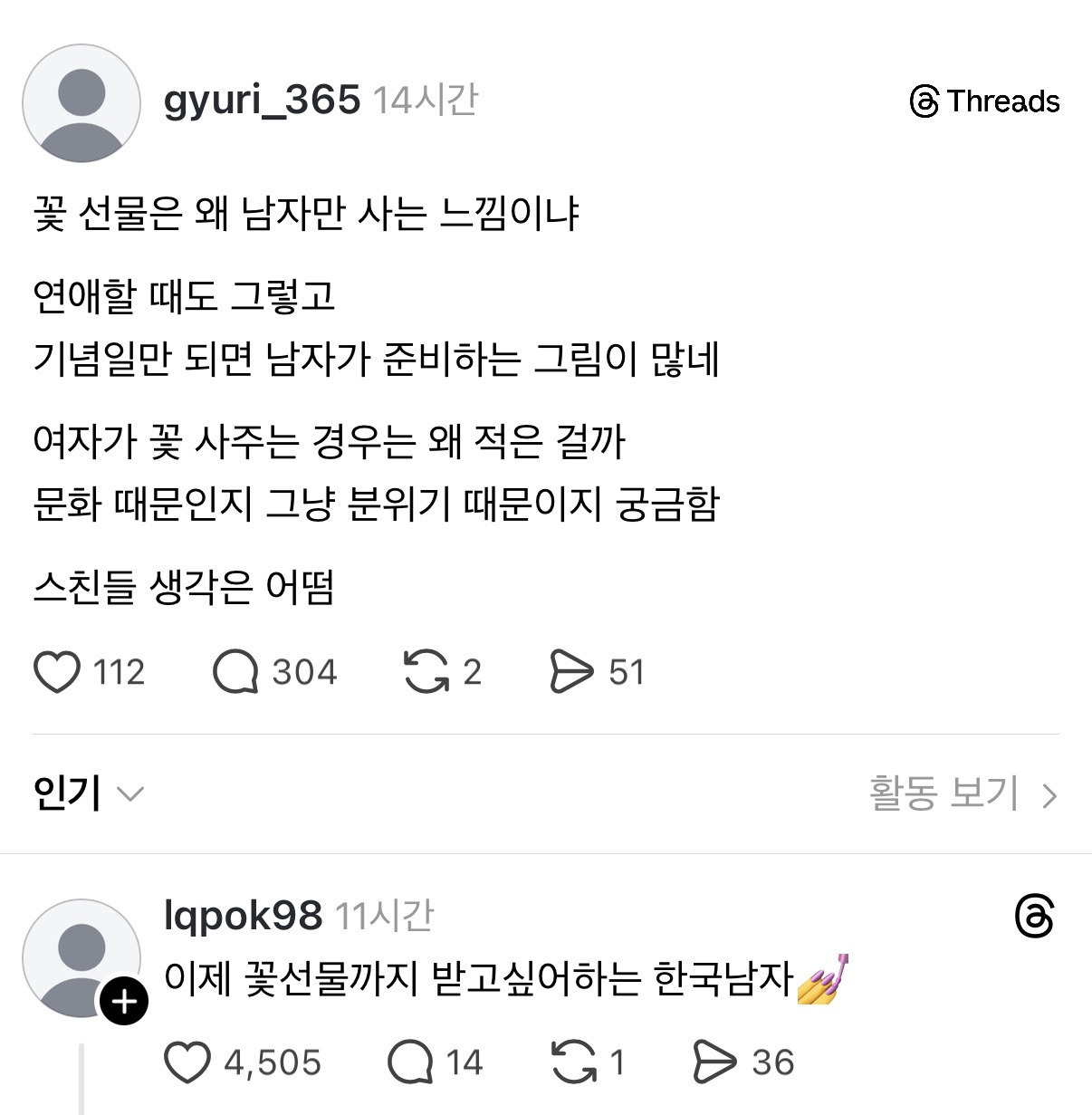
Task: Repost lqpok98's reply
Action: point(574,1062)
